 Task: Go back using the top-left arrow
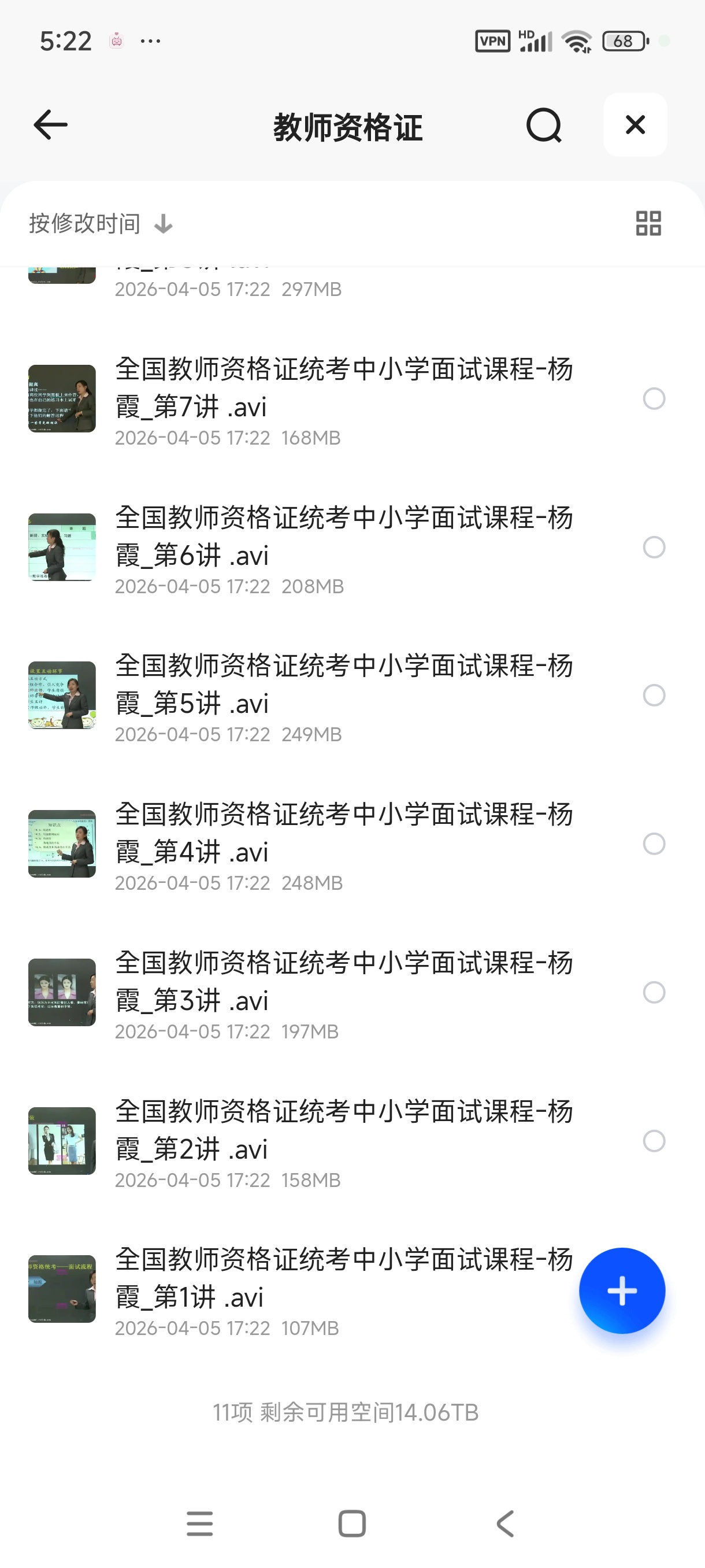50,125
